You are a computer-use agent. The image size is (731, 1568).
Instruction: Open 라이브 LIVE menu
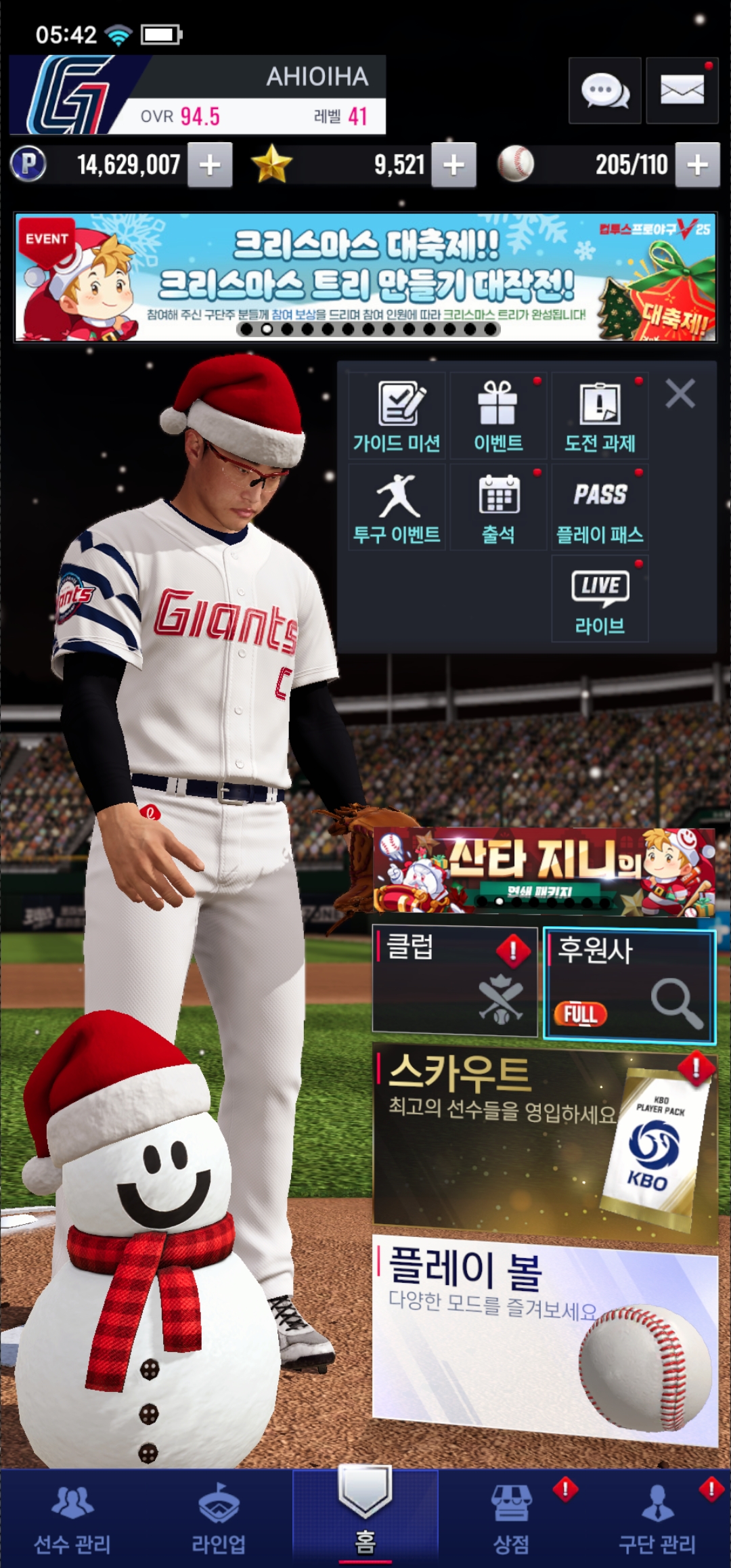point(600,599)
